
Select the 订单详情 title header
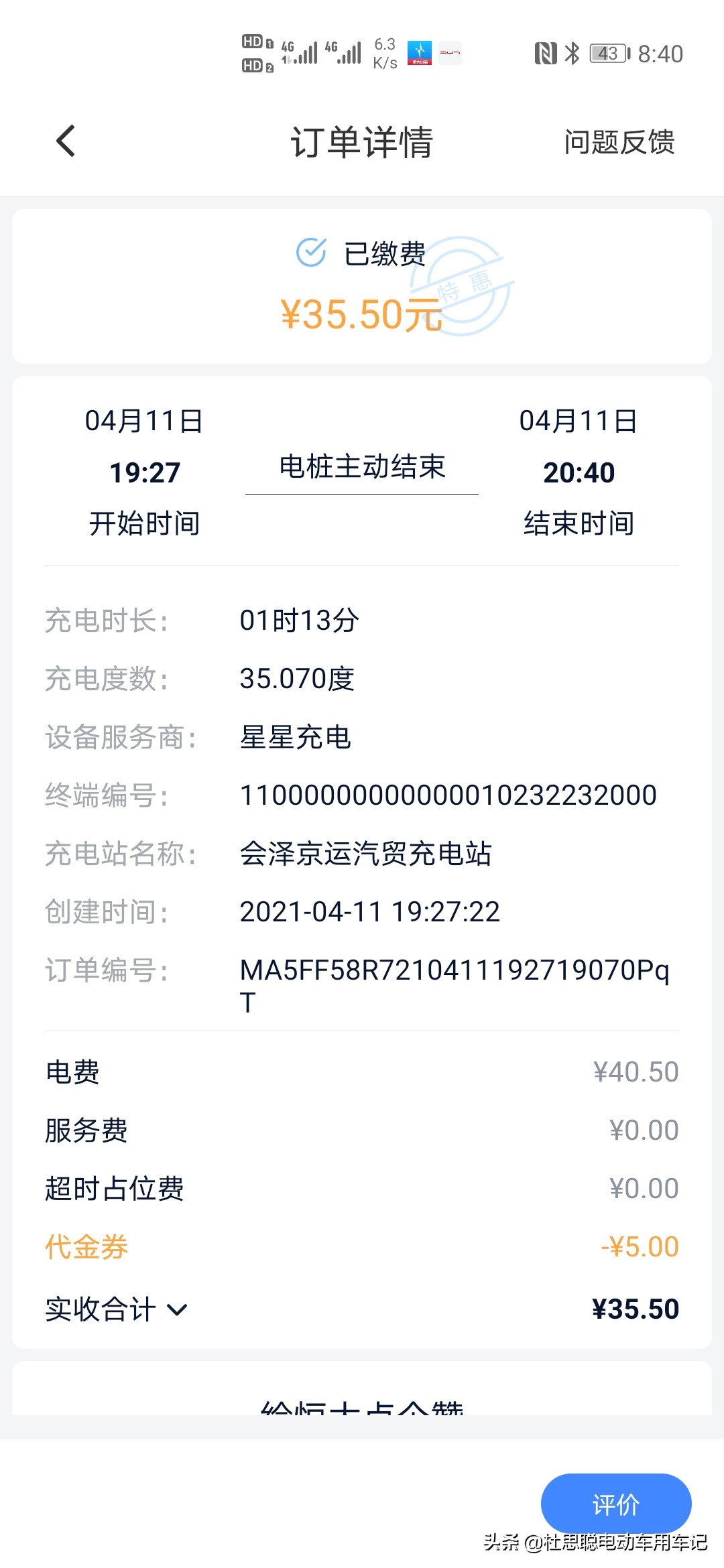362,142
